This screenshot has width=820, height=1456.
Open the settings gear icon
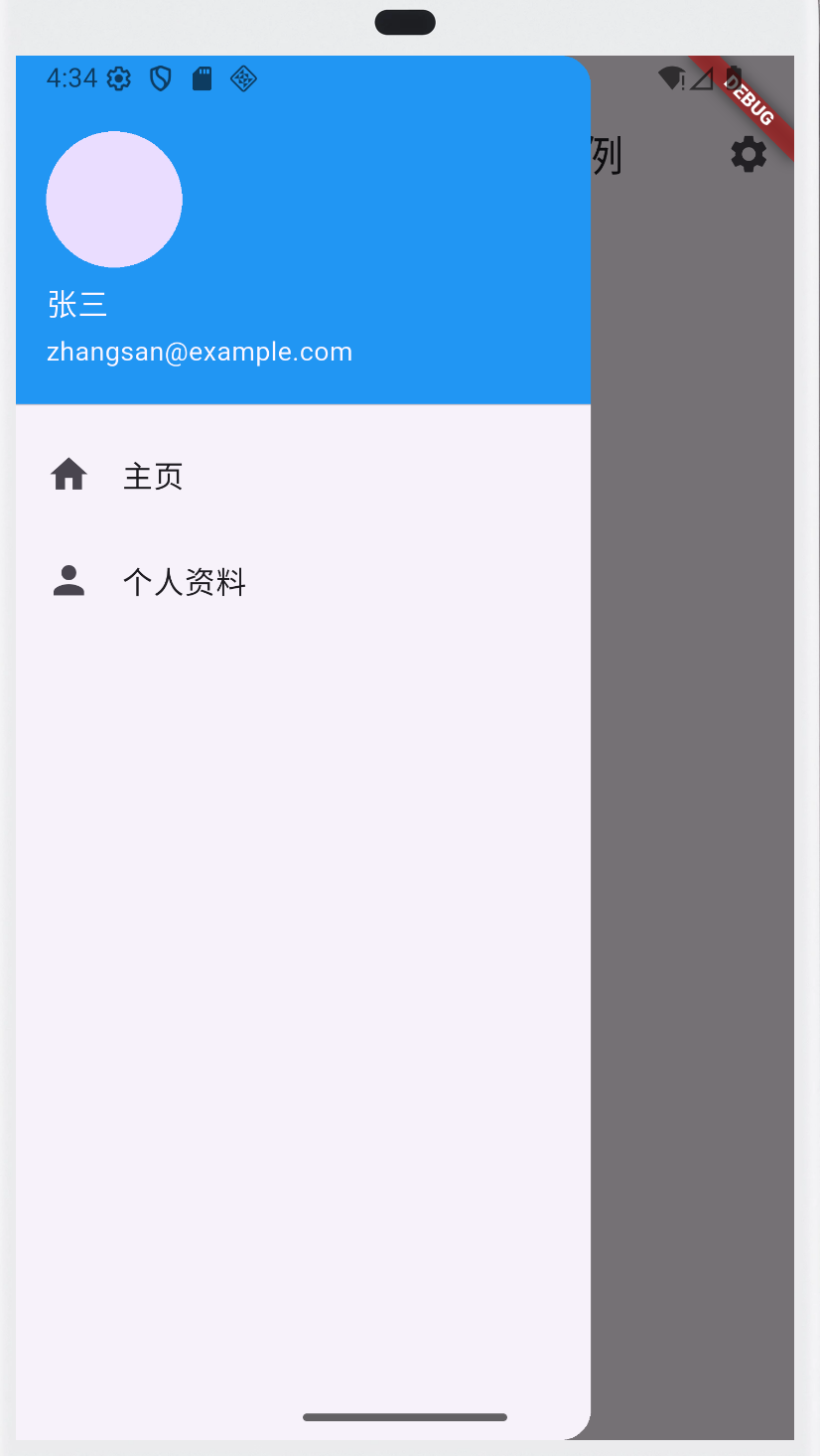(x=749, y=155)
